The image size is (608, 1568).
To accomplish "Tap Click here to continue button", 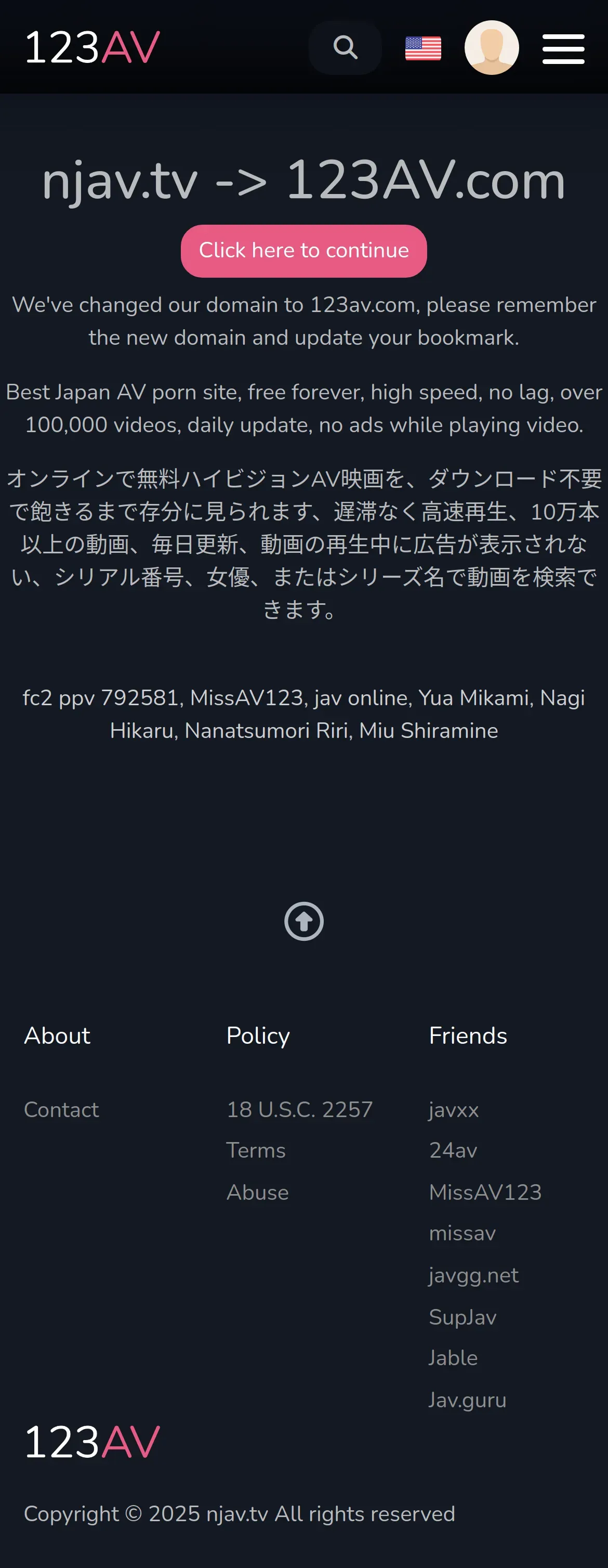I will pyautogui.click(x=303, y=251).
